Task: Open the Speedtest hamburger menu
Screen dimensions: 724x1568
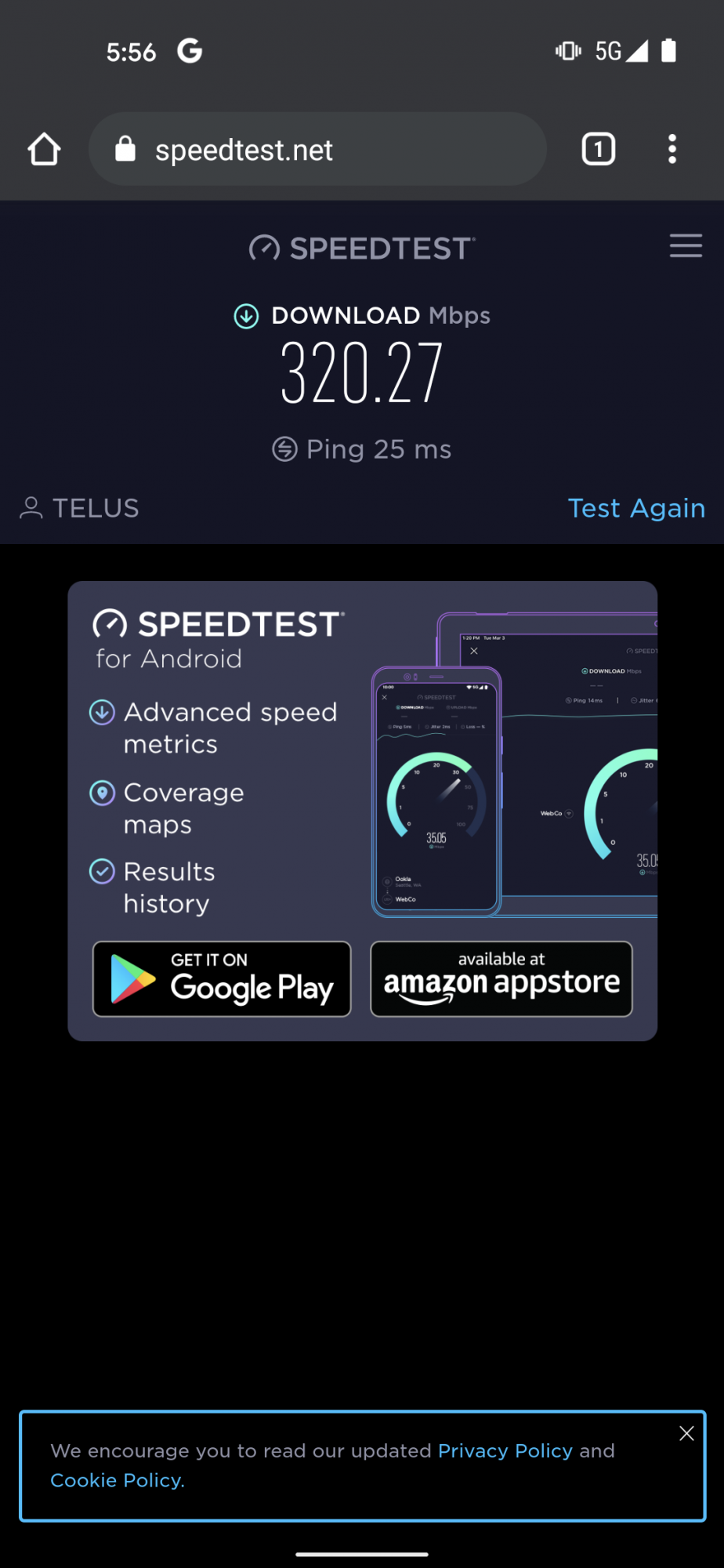Action: [686, 246]
